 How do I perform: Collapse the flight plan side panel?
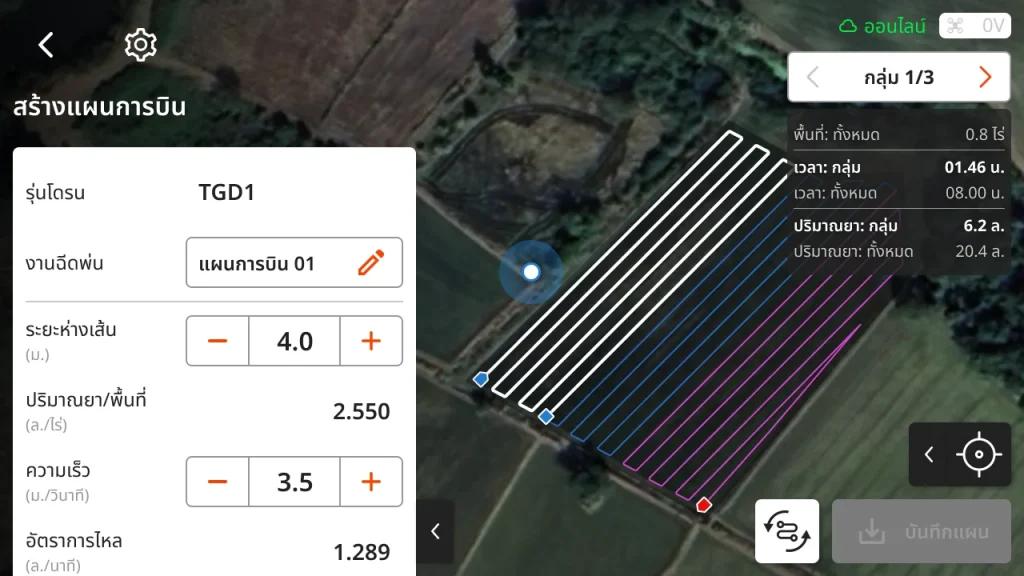pyautogui.click(x=435, y=531)
